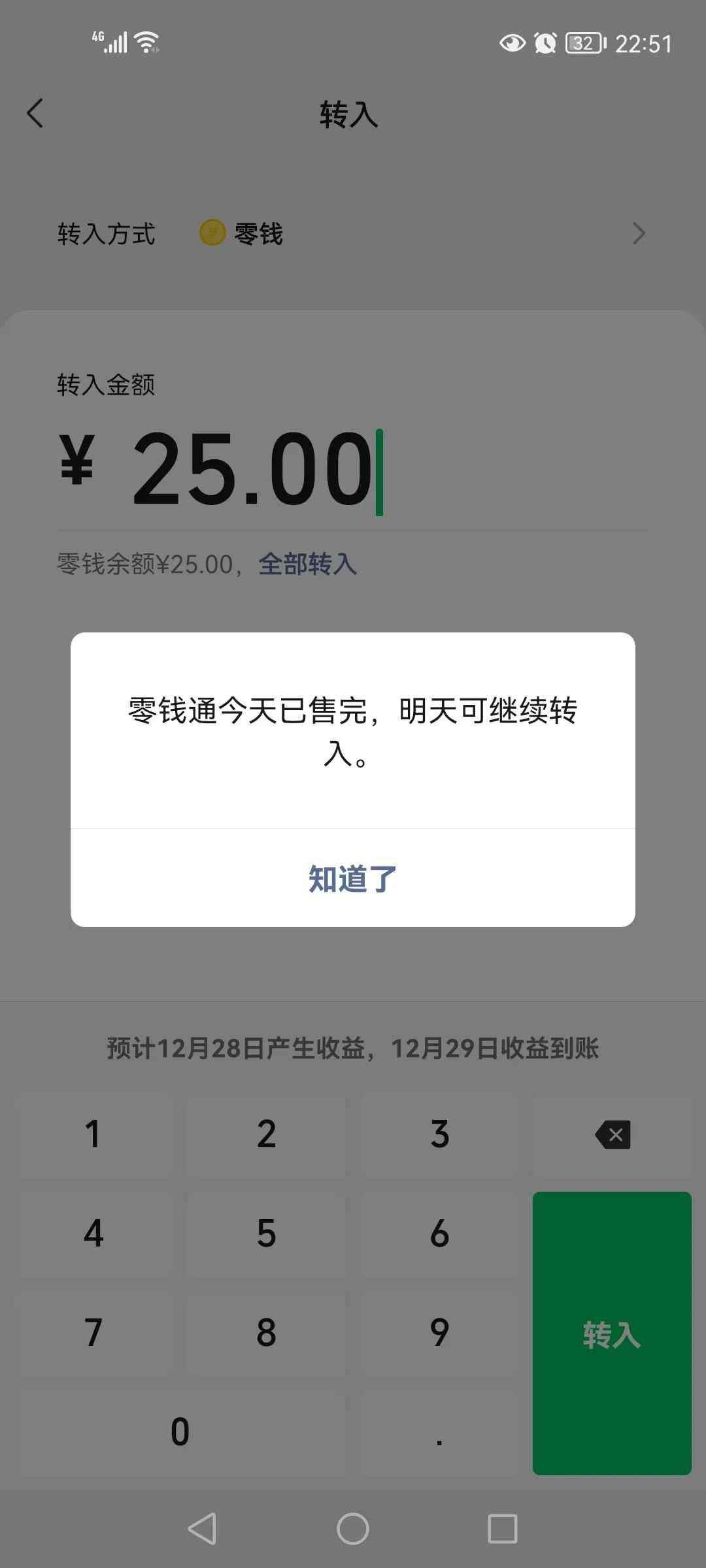Screen dimensions: 706x1568
Task: Tap number 5 on the keypad
Action: click(265, 1235)
